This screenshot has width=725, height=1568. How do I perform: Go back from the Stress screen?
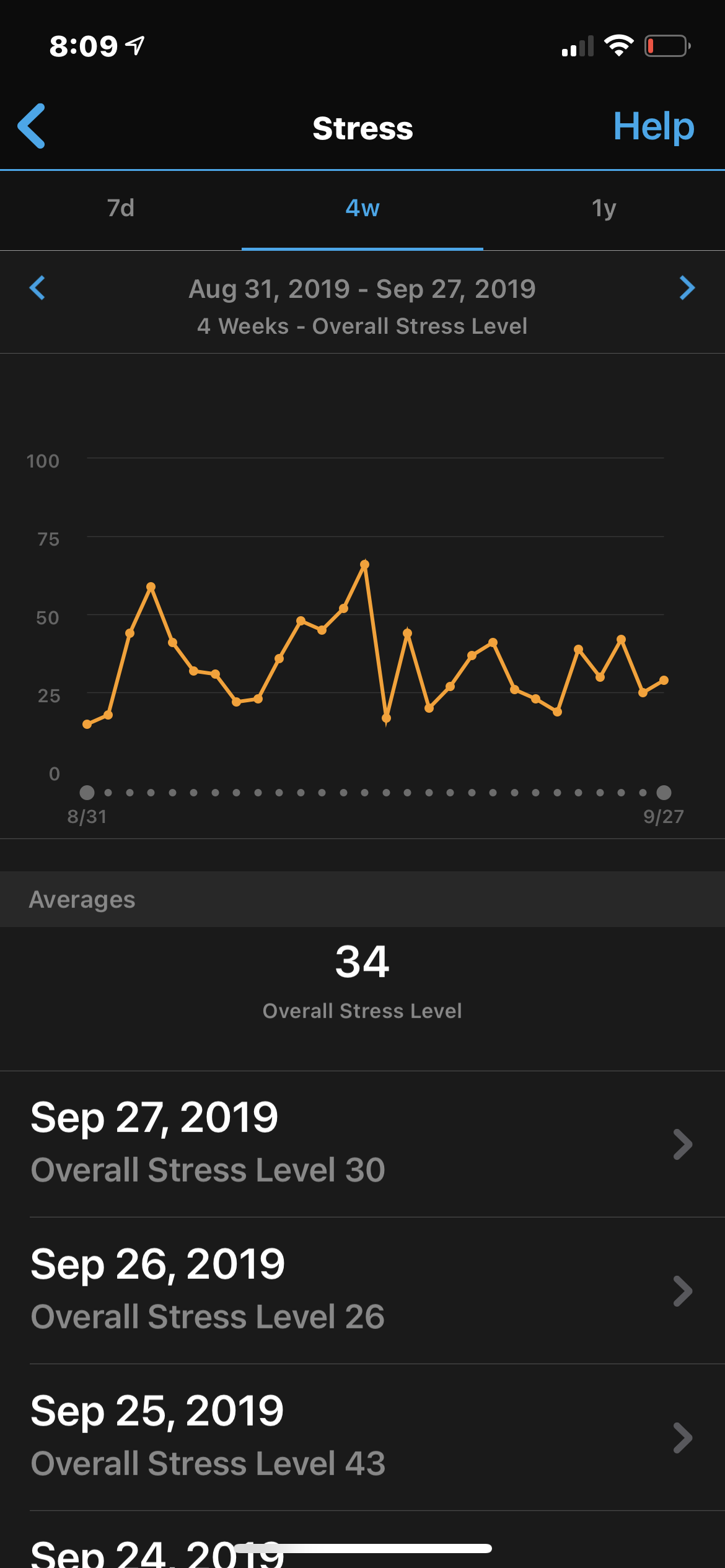pyautogui.click(x=32, y=126)
